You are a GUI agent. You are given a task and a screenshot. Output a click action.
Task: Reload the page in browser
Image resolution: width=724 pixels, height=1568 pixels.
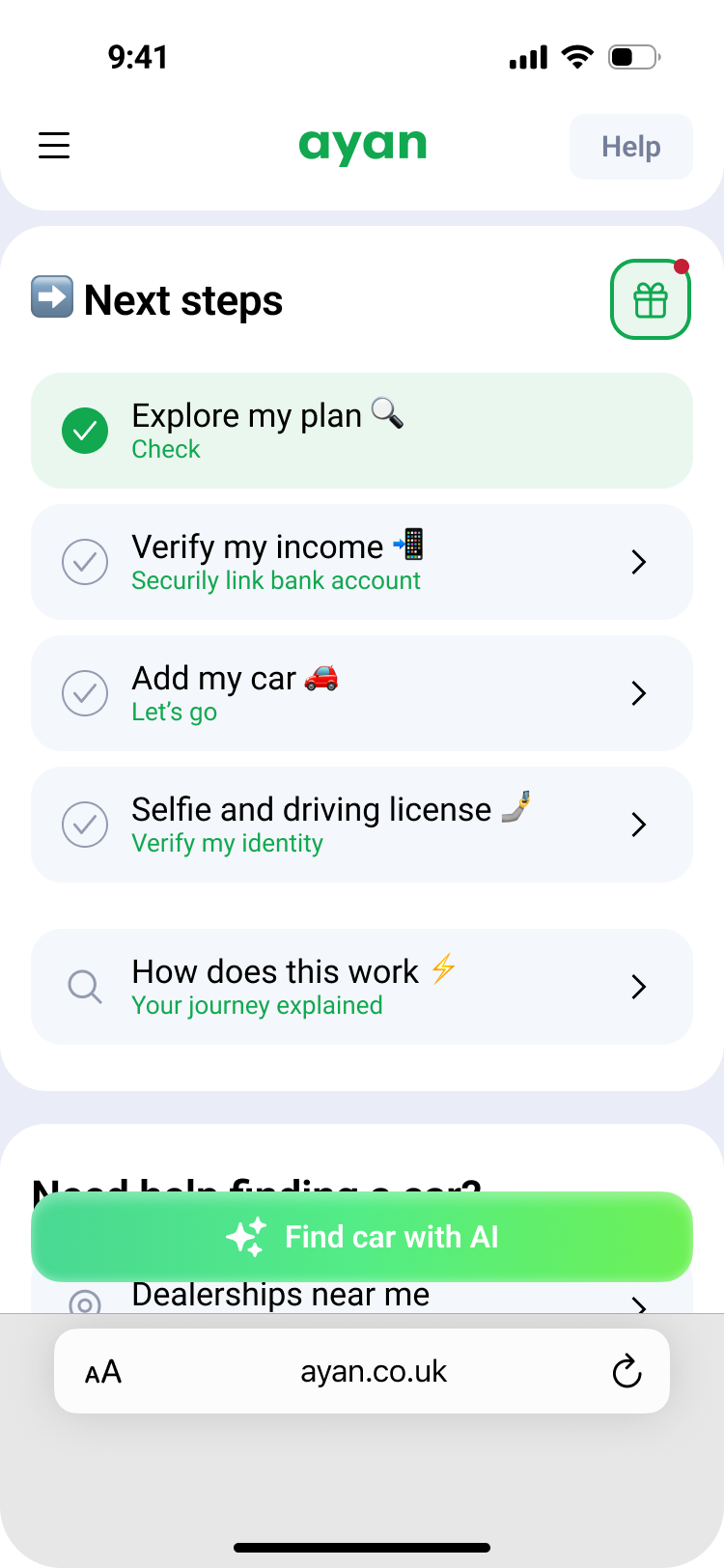tap(627, 1371)
